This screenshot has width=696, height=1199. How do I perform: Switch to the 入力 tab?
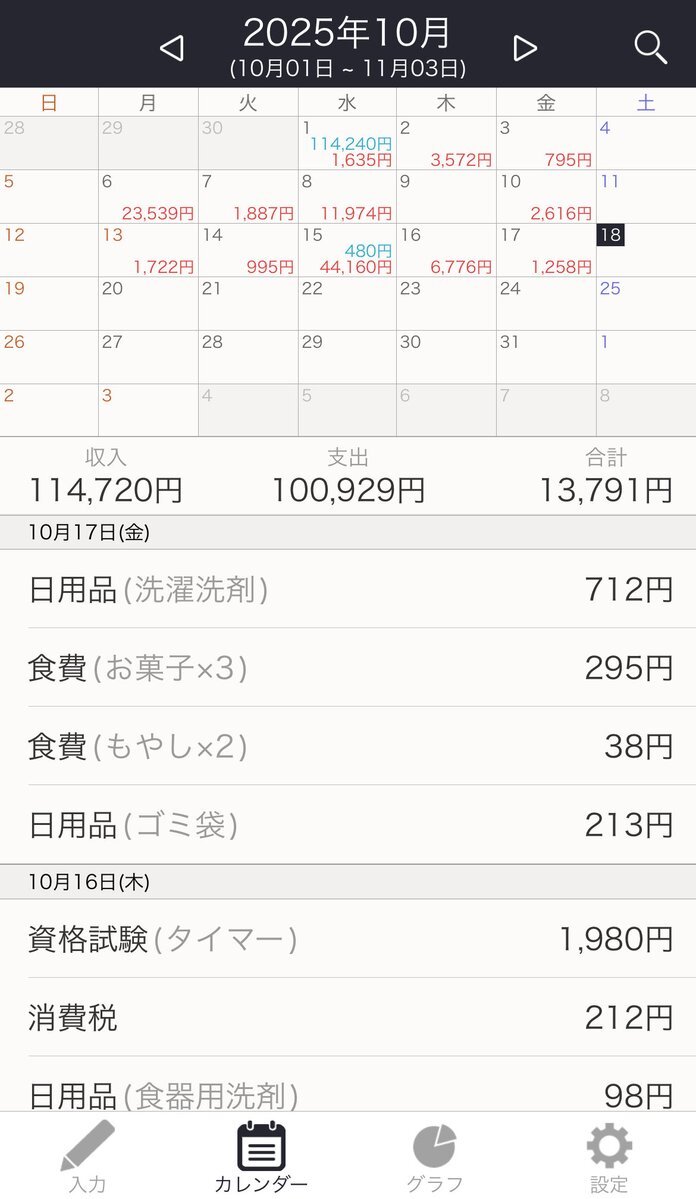[x=87, y=1156]
